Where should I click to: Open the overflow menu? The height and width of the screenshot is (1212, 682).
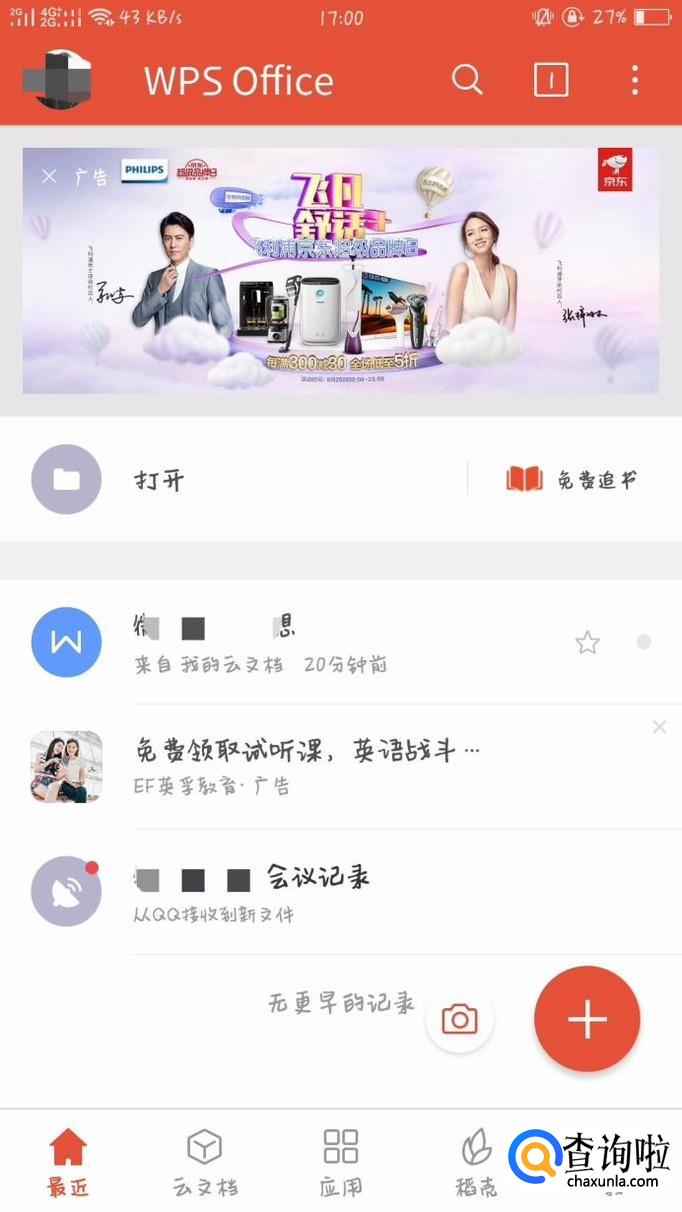coord(635,80)
